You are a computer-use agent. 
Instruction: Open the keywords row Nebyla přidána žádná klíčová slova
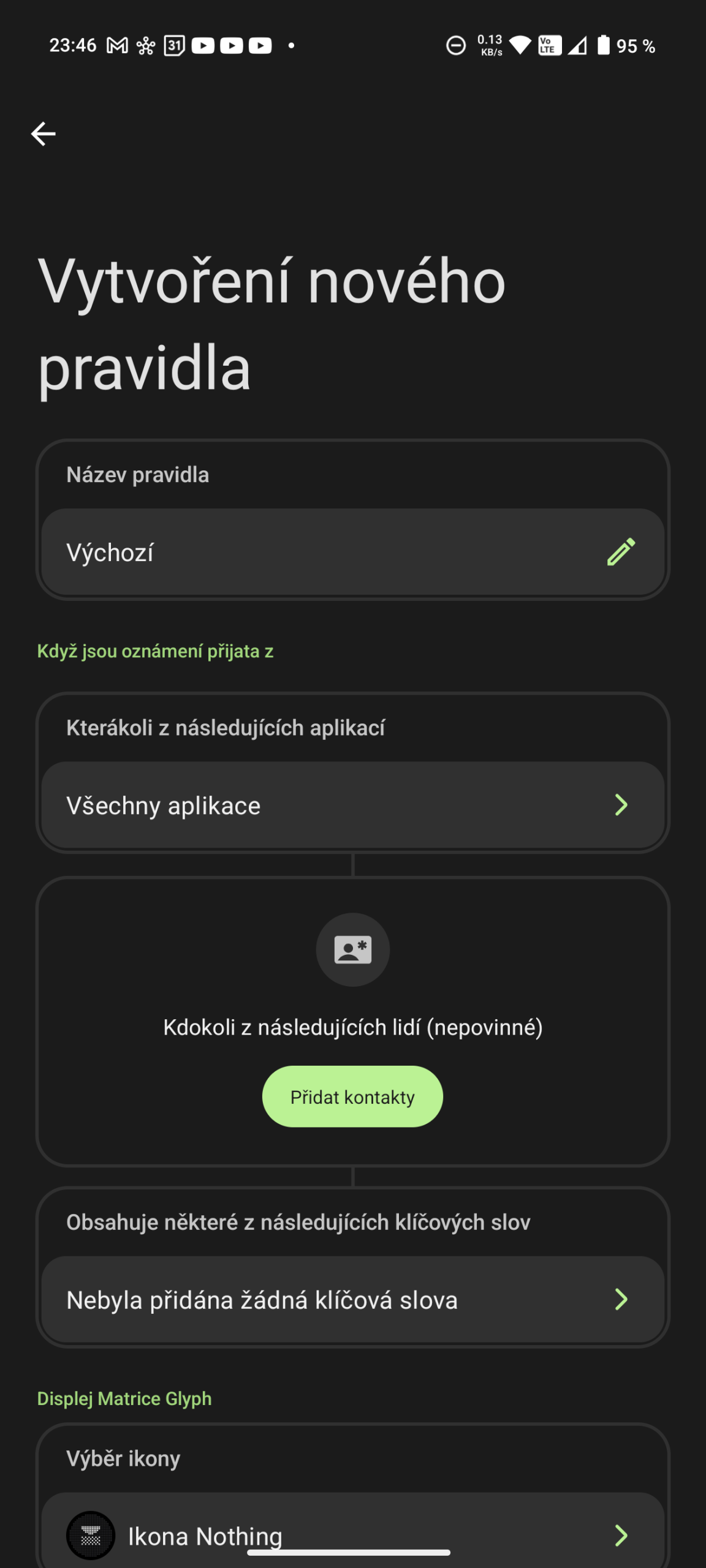[353, 1299]
